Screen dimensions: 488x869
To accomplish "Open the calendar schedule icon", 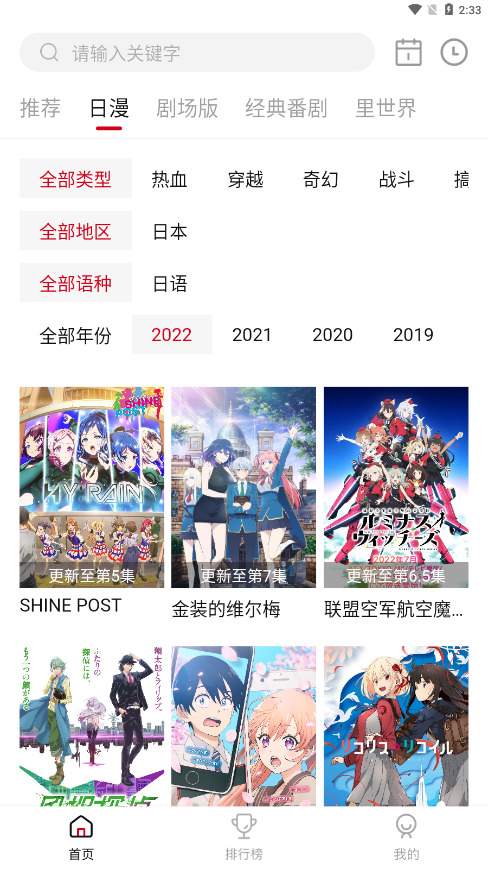I will 408,53.
